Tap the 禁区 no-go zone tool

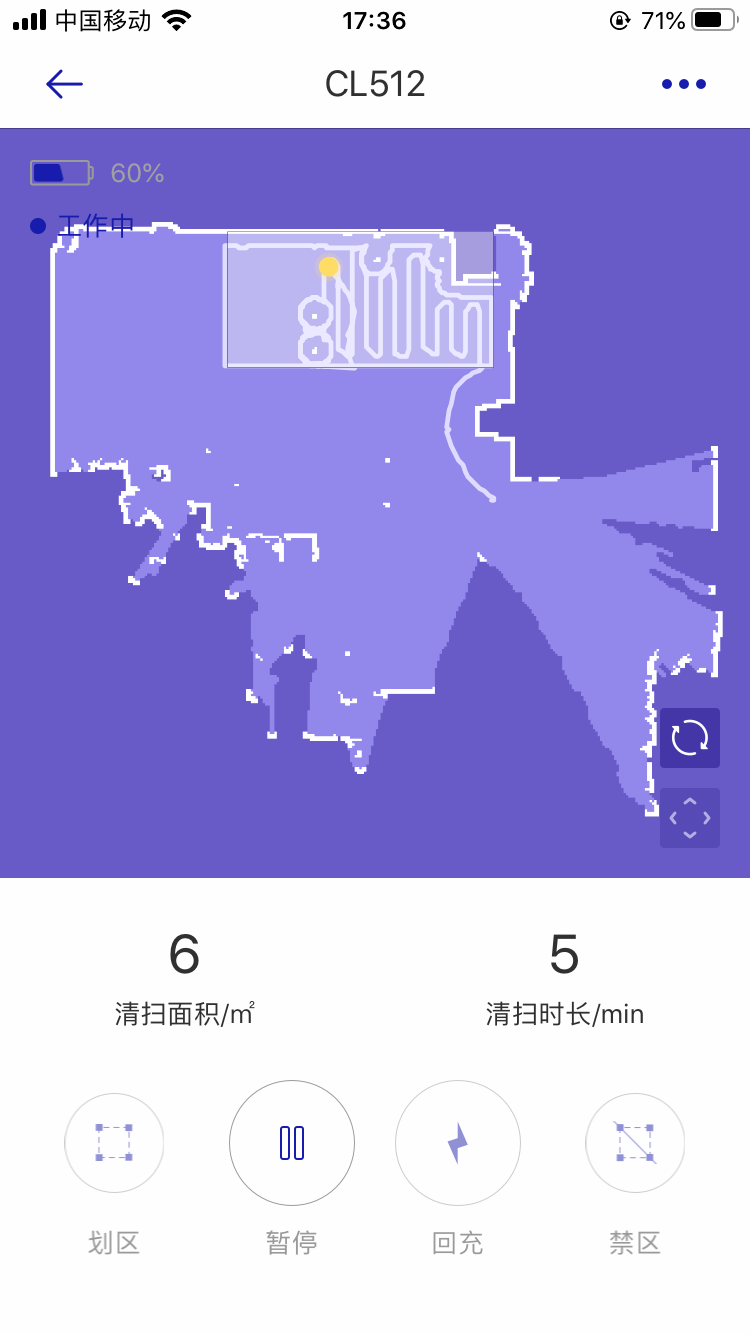tap(635, 1143)
